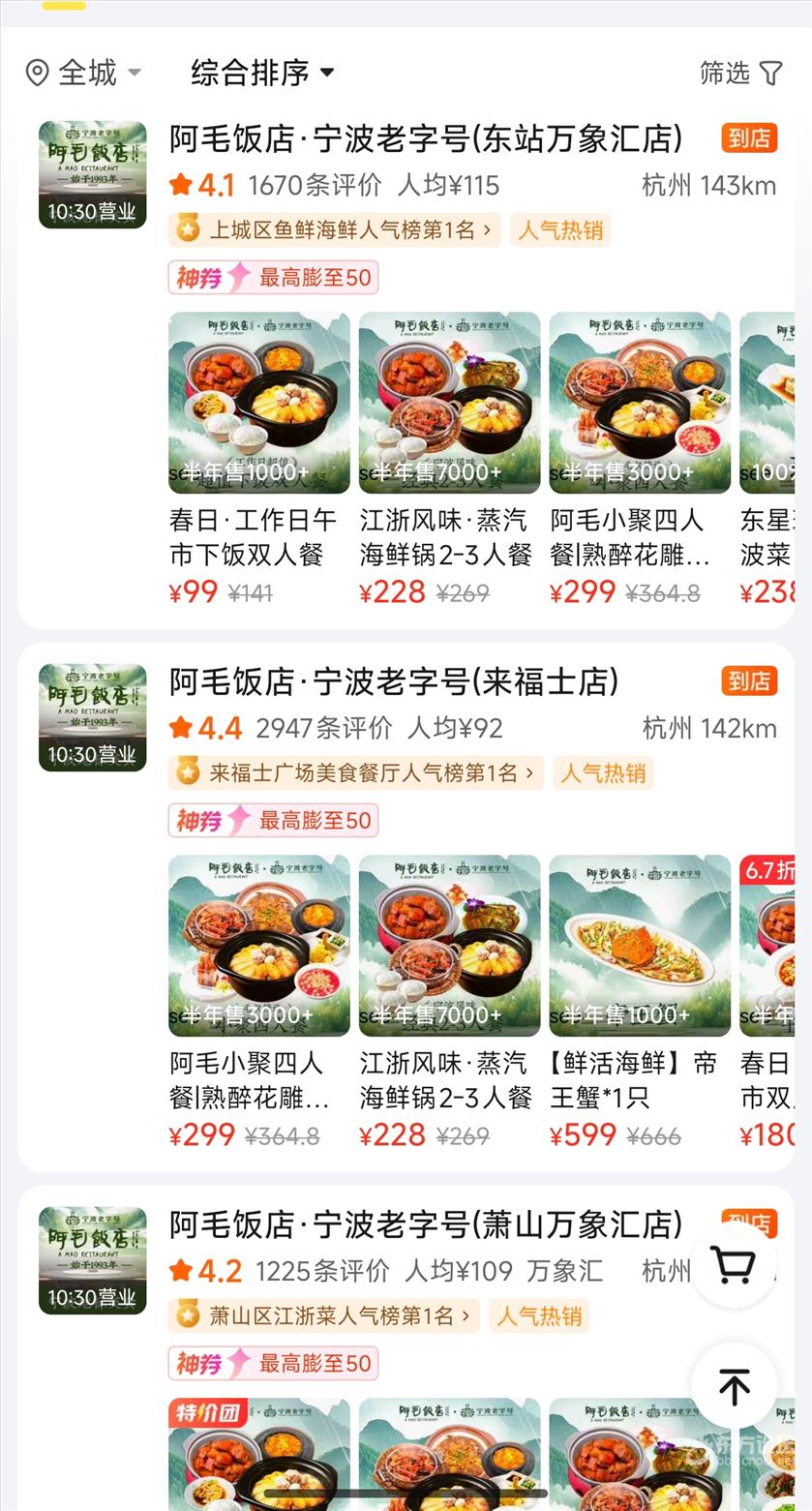Open the 筛选 filter options

click(740, 73)
